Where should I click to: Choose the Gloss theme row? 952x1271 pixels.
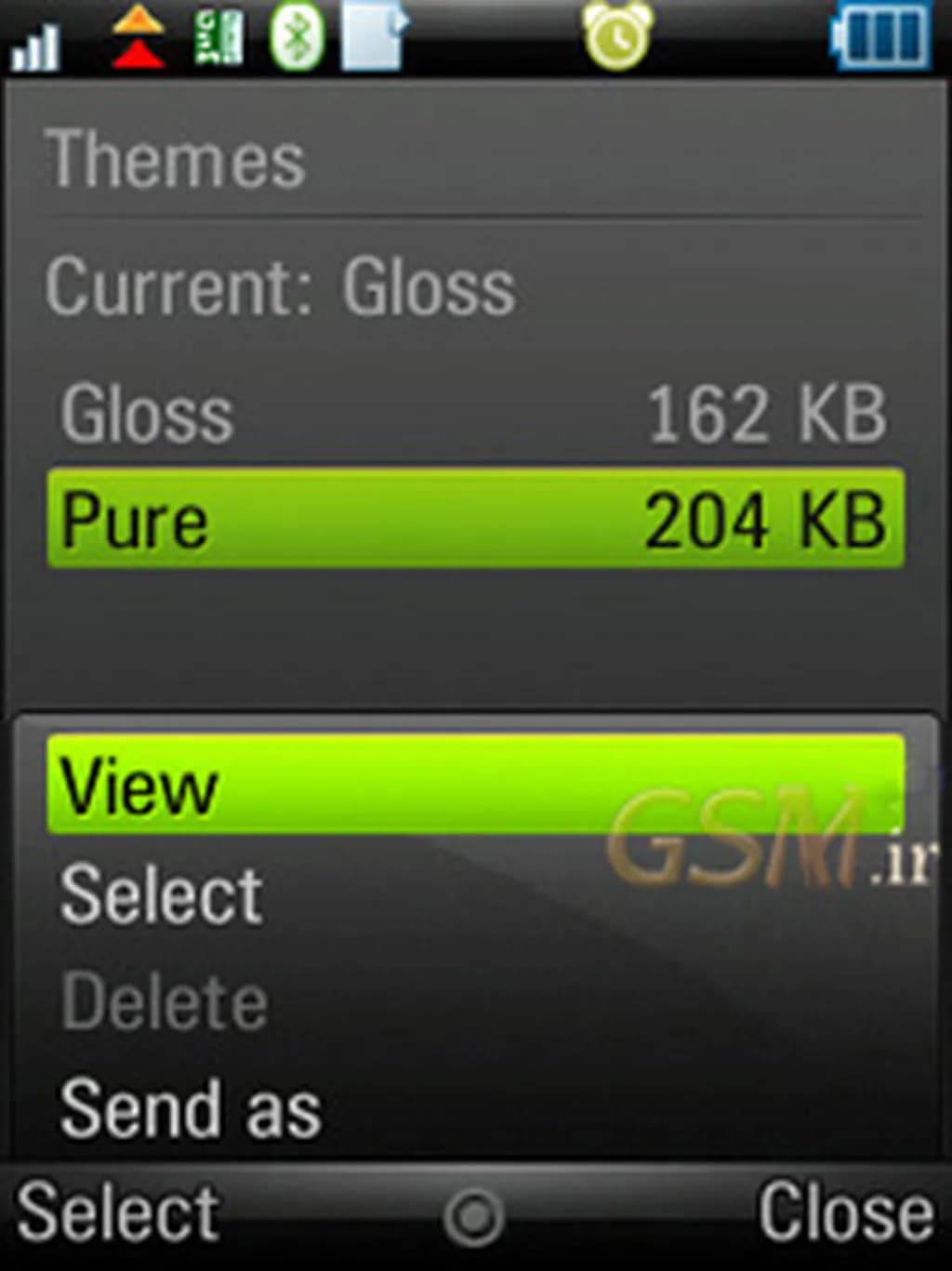tap(474, 414)
